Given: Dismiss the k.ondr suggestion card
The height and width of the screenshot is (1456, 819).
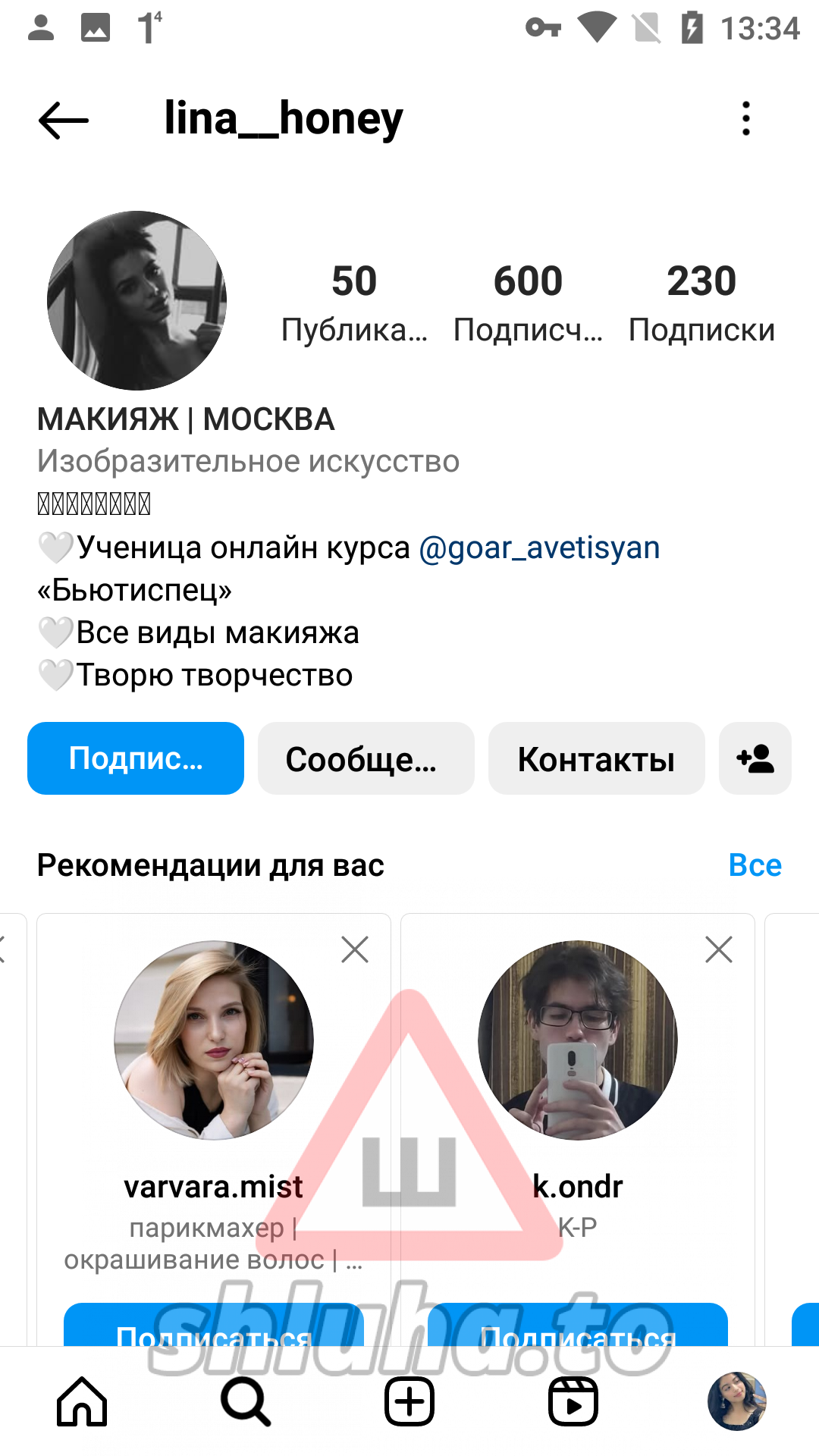Looking at the screenshot, I should (719, 949).
